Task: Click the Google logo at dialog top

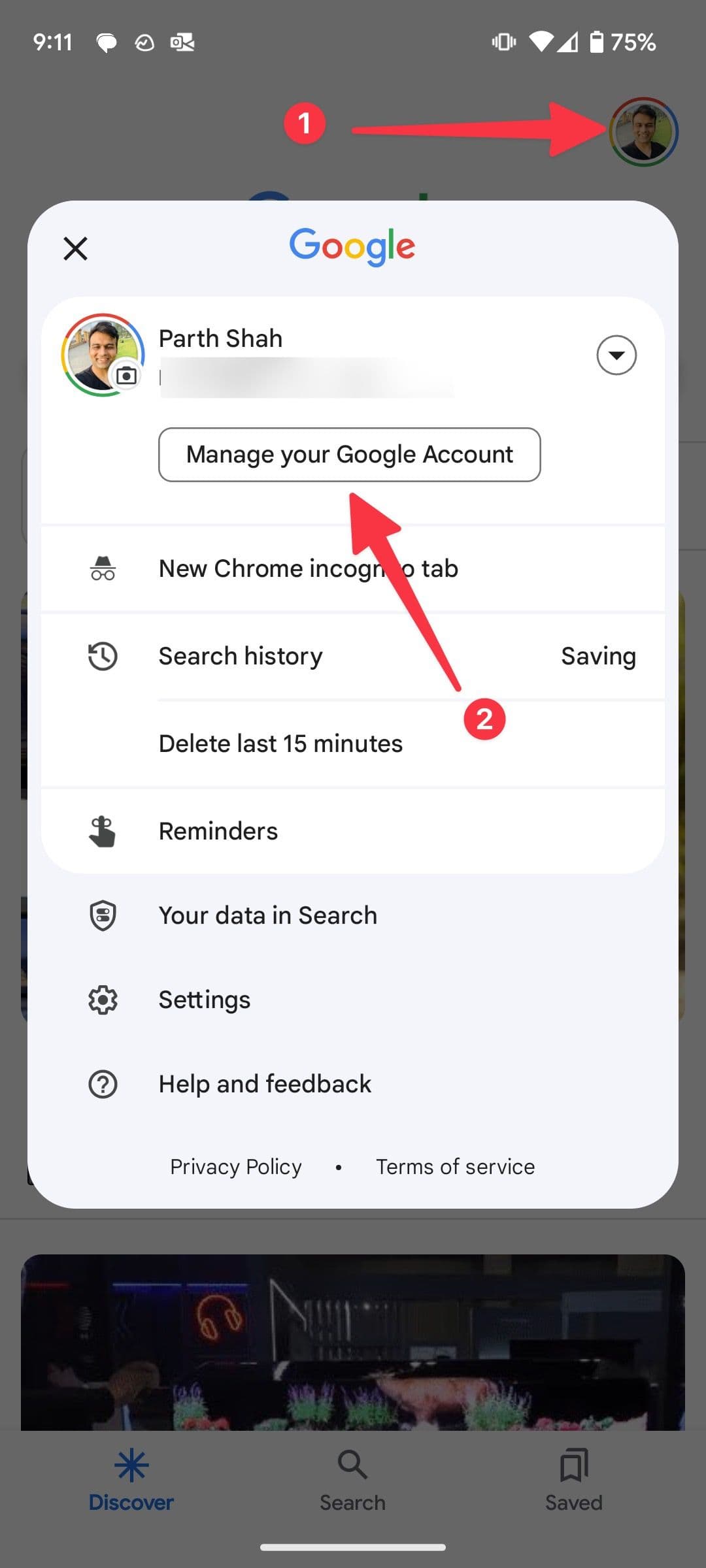Action: coord(352,246)
